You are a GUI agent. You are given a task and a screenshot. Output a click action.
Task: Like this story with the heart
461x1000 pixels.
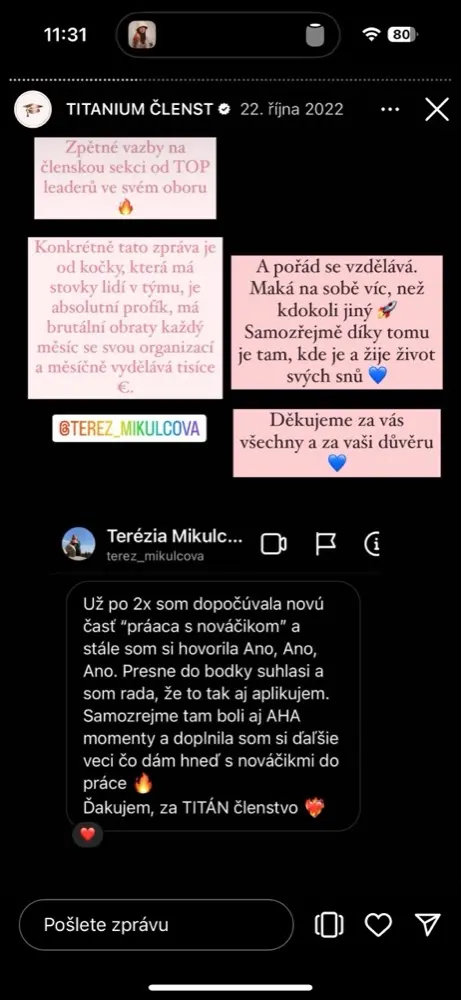tap(378, 924)
